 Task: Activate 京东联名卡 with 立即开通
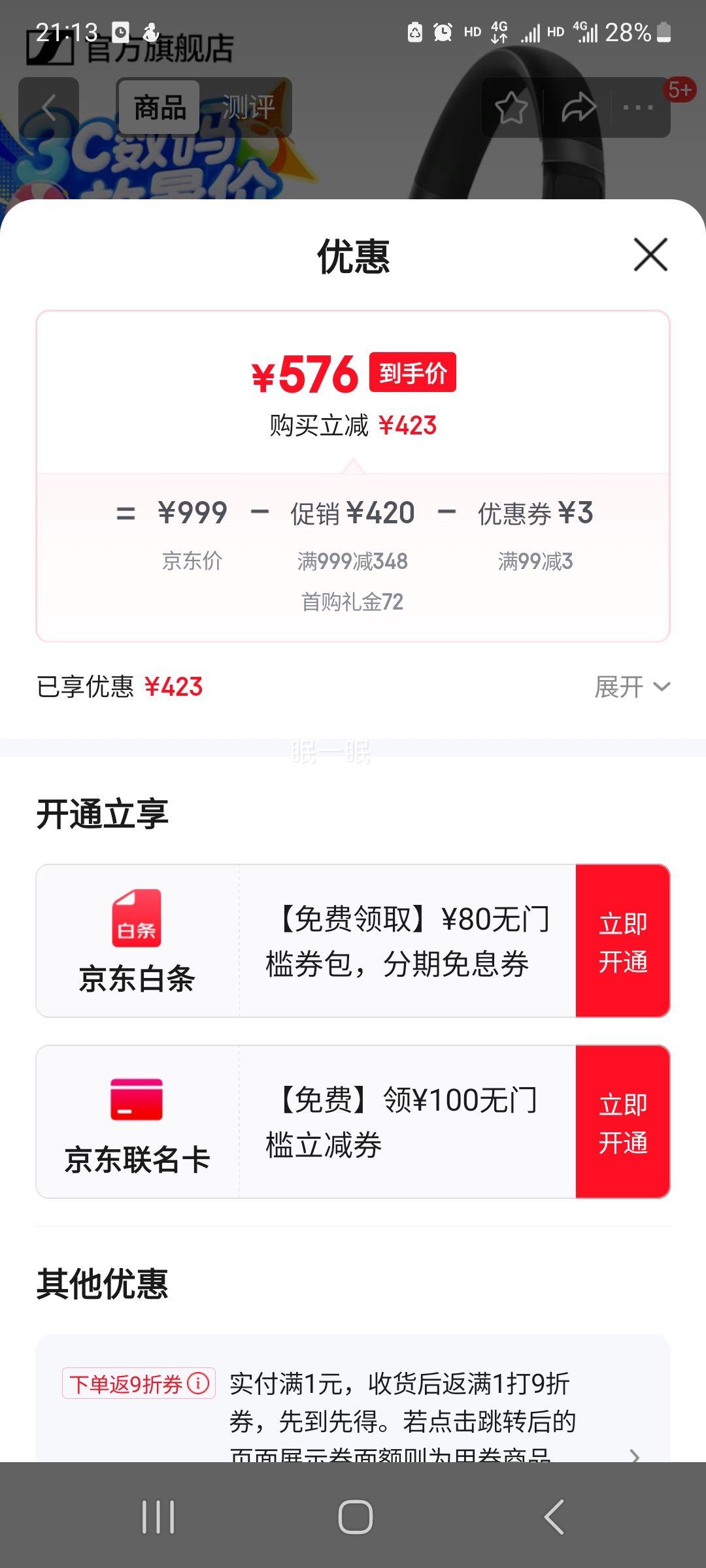(622, 1122)
